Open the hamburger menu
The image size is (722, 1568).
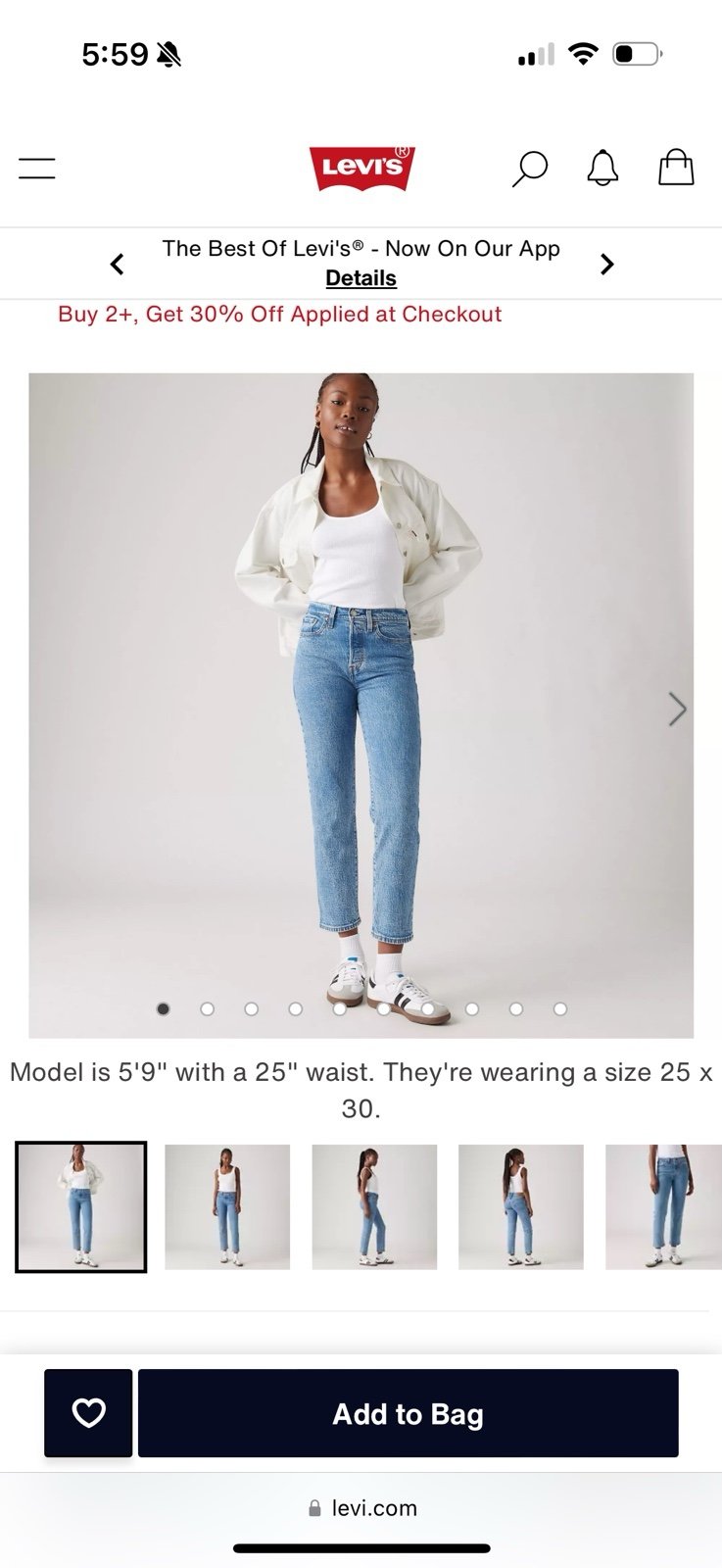(37, 169)
